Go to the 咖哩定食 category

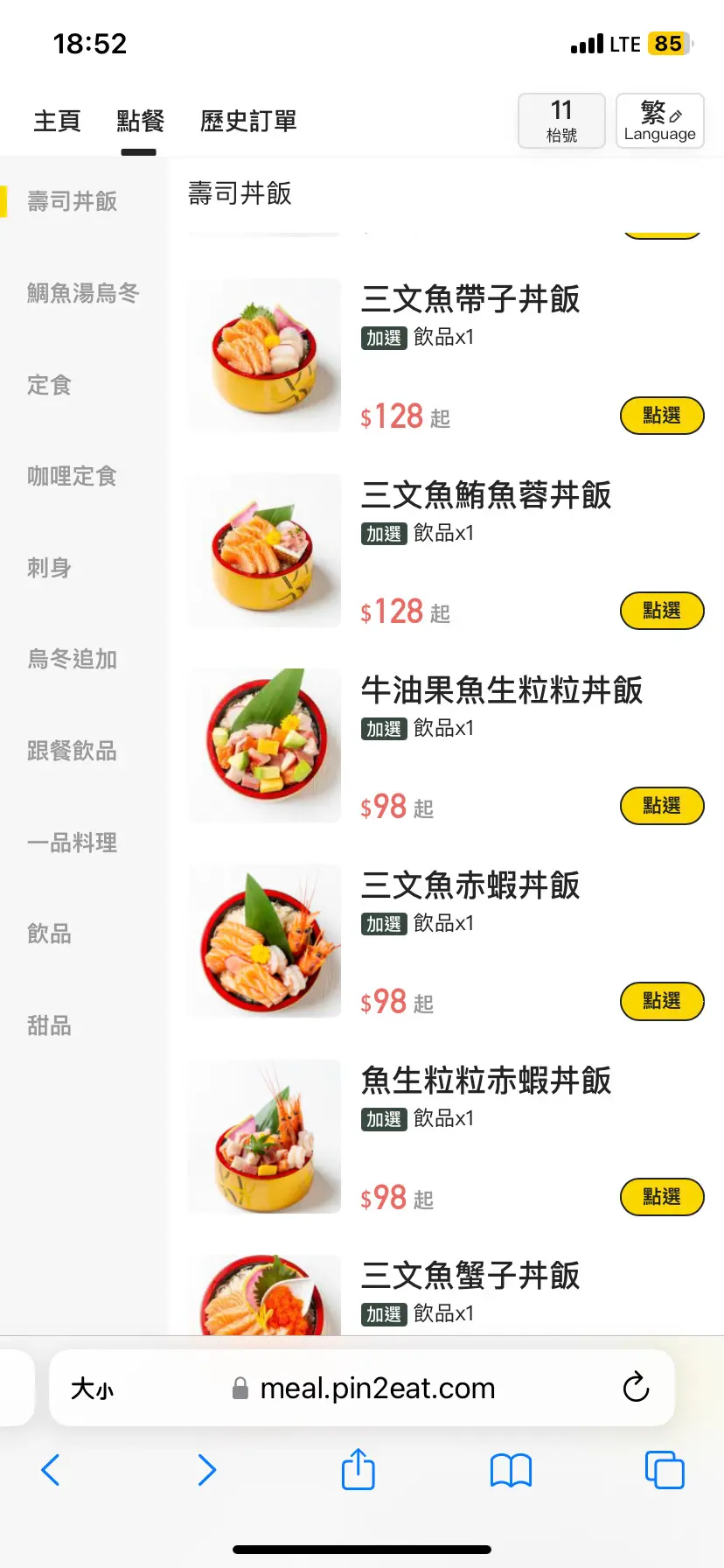(x=72, y=476)
